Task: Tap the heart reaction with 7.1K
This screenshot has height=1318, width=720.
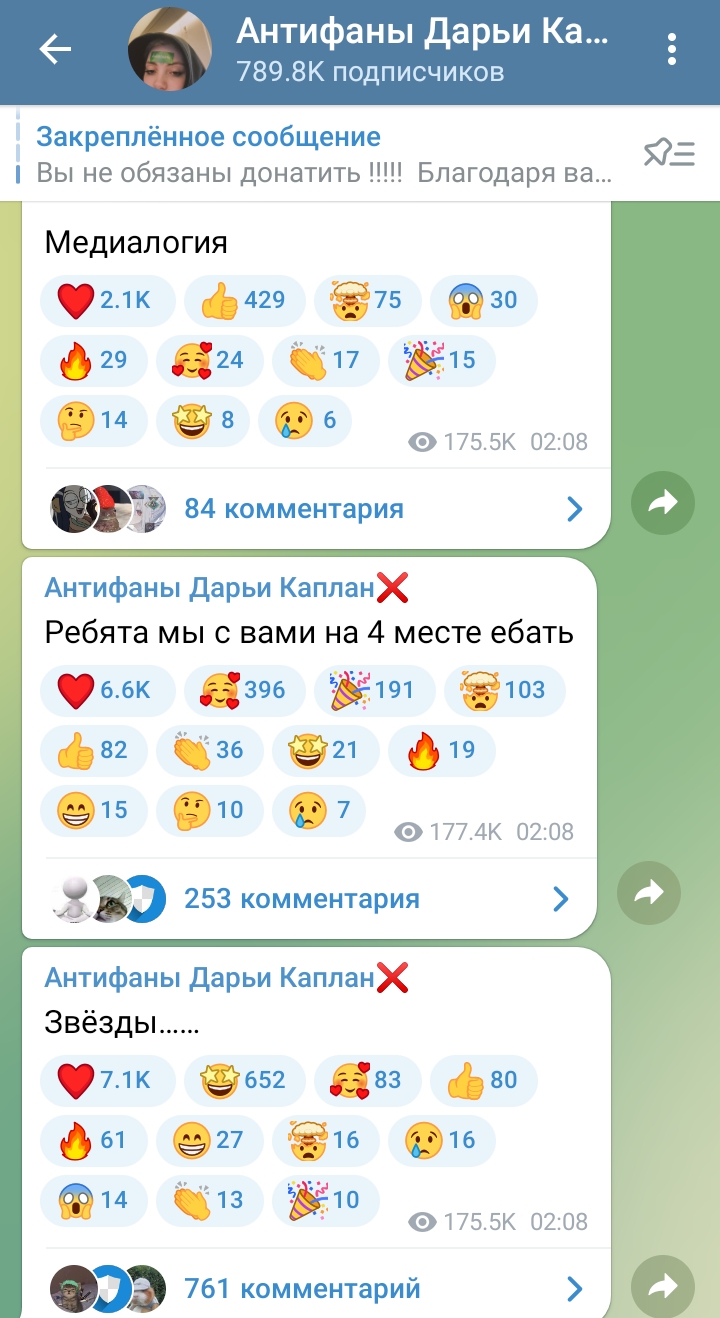Action: (x=107, y=1080)
